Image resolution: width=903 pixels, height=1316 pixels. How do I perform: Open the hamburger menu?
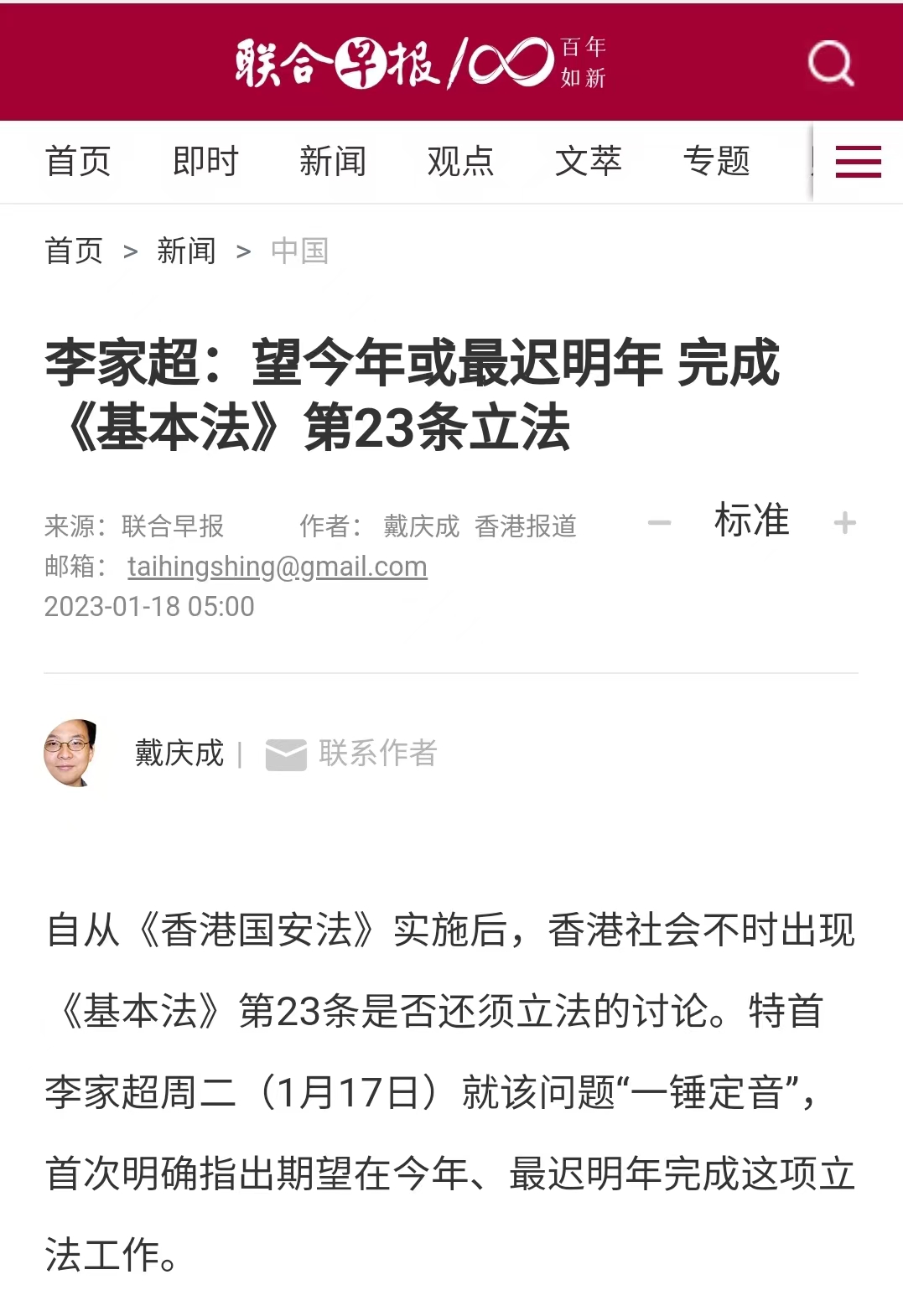(858, 161)
